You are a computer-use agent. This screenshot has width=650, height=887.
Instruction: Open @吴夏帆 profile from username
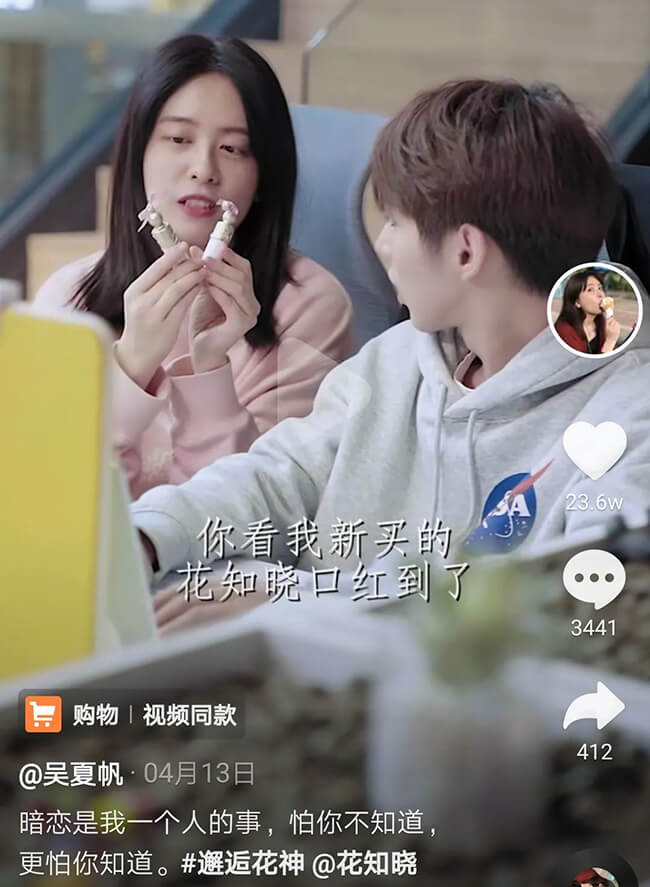coord(71,773)
